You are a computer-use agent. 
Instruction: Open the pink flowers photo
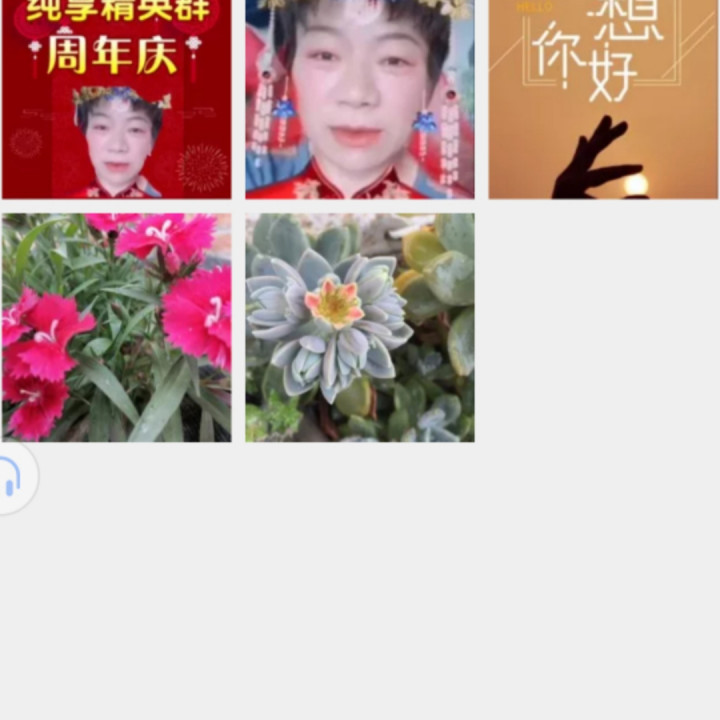coord(116,327)
